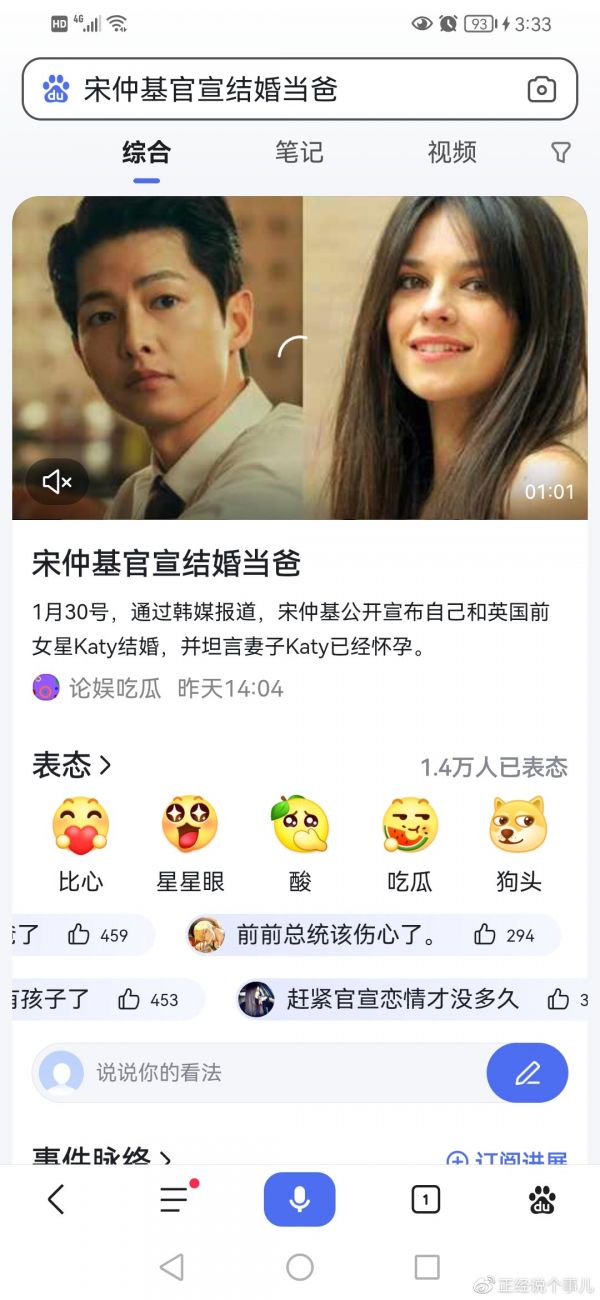Go back with the bottom arrow
The image size is (600, 1300).
[x=56, y=1199]
